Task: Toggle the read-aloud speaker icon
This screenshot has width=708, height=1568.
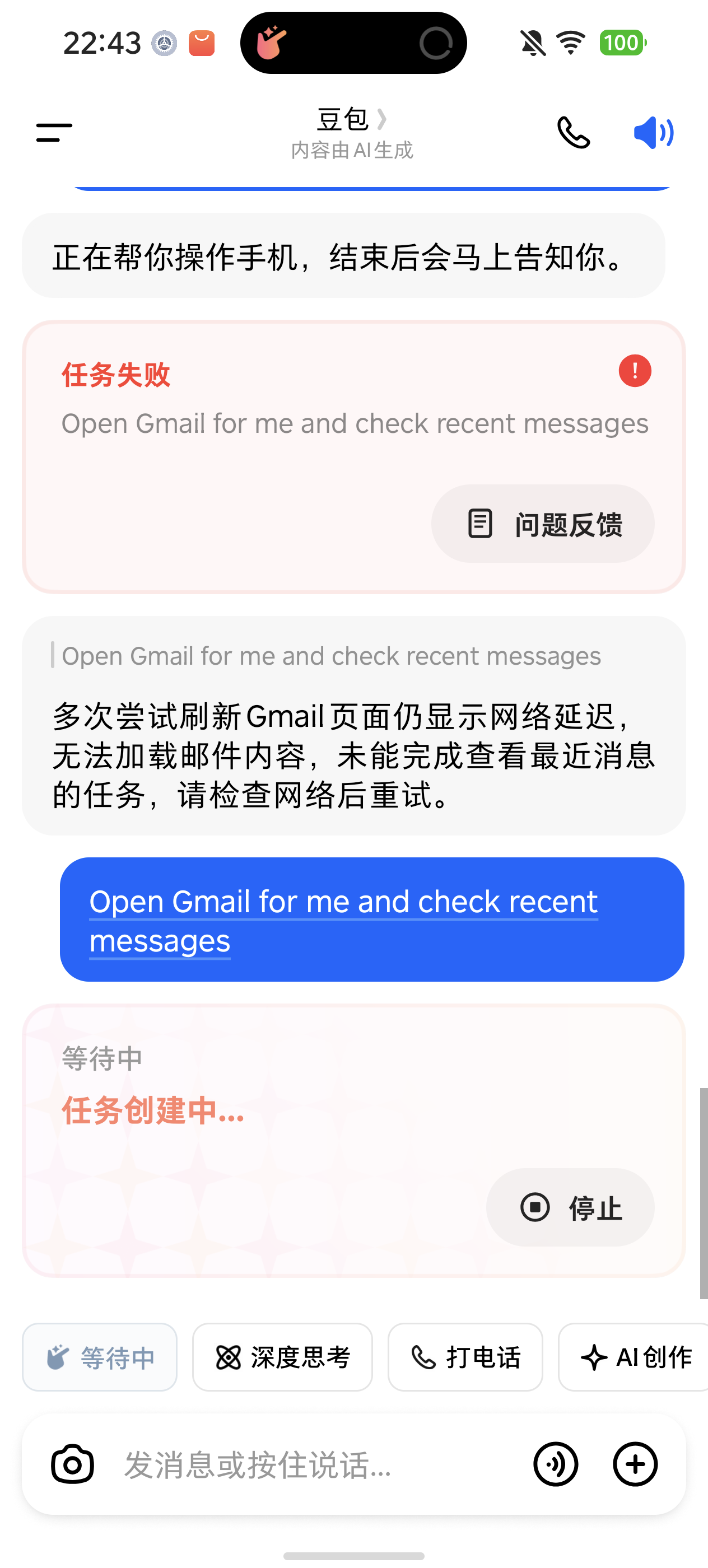Action: [653, 132]
